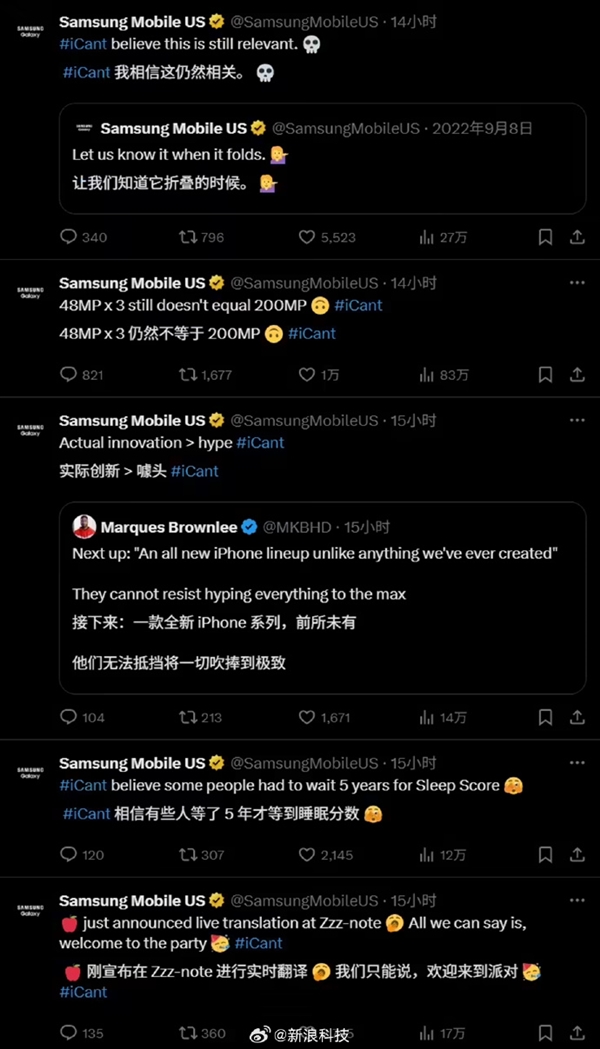
Task: Share the 'still relevant' tweet
Action: (x=577, y=237)
